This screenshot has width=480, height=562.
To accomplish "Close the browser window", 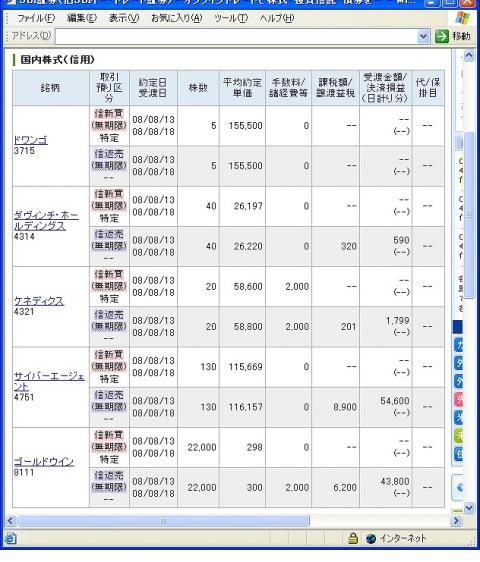I will pos(468,3).
